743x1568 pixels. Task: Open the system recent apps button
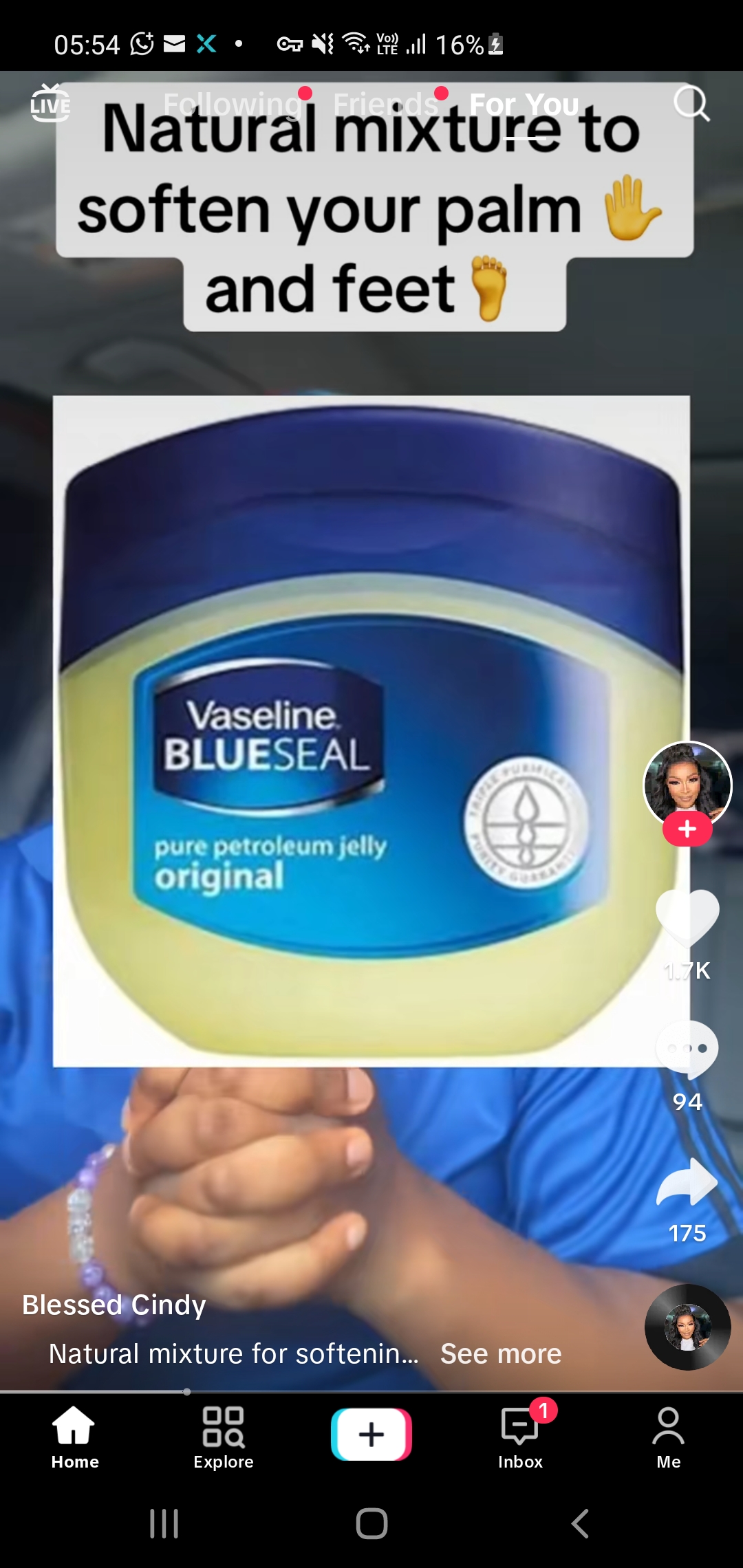[164, 1524]
